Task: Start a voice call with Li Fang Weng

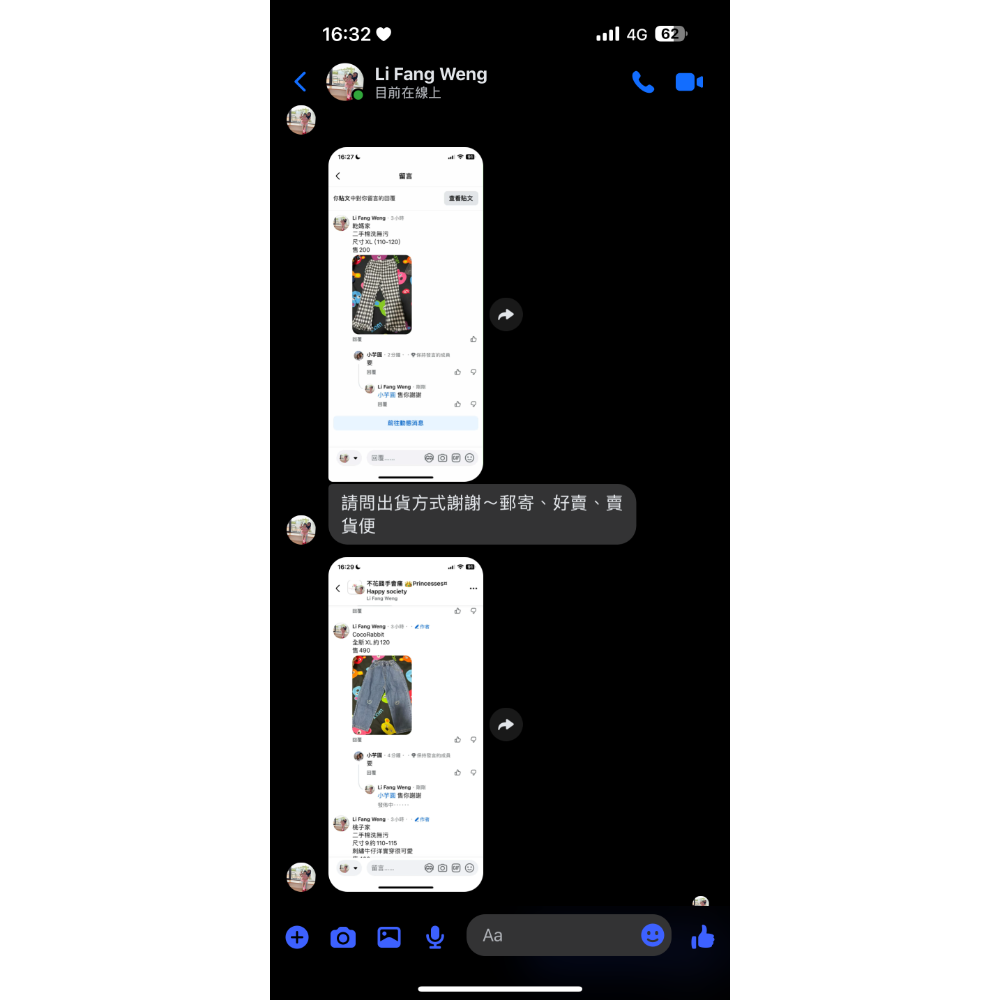Action: [643, 82]
